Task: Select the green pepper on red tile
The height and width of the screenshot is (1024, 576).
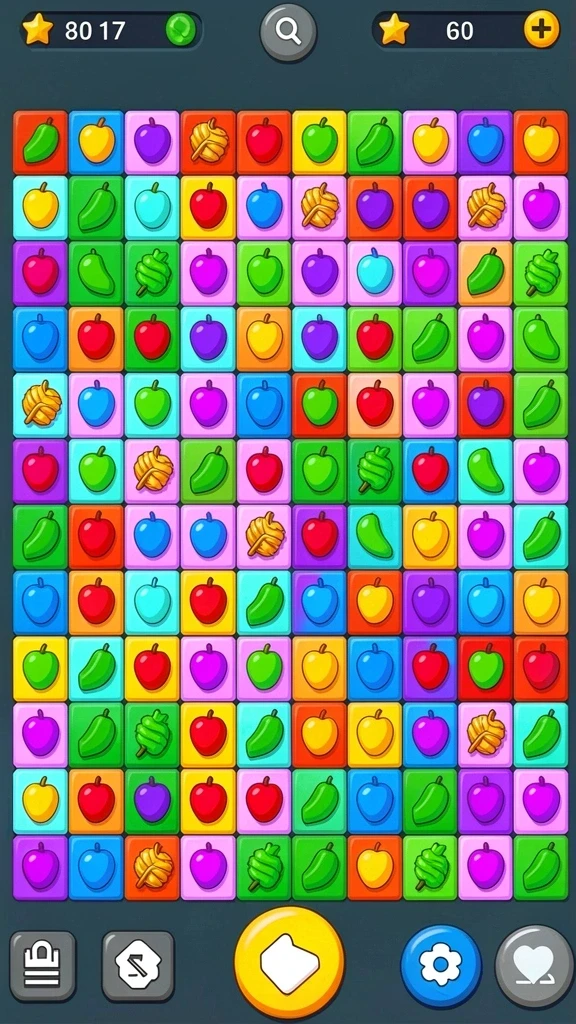Action: click(x=40, y=142)
